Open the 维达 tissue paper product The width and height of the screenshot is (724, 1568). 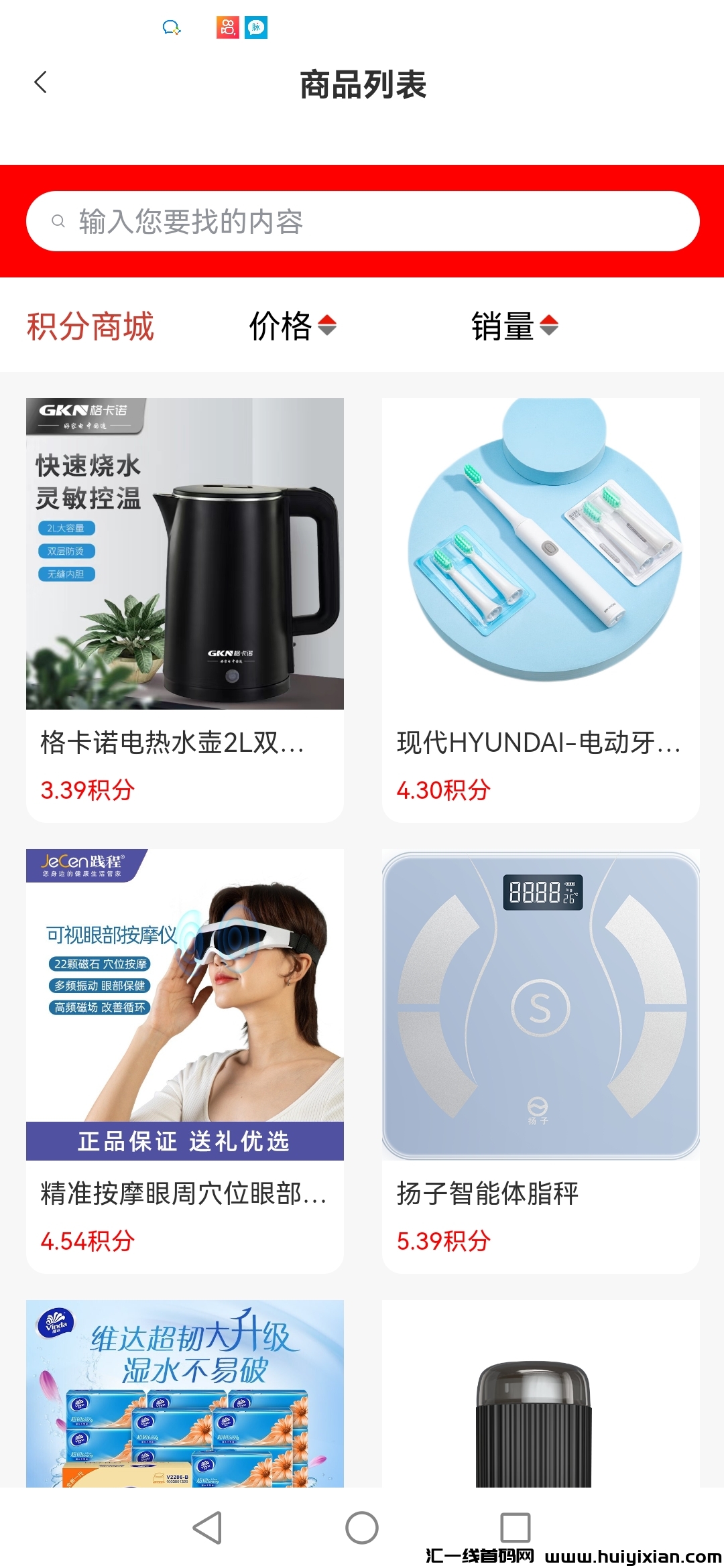click(x=185, y=1392)
